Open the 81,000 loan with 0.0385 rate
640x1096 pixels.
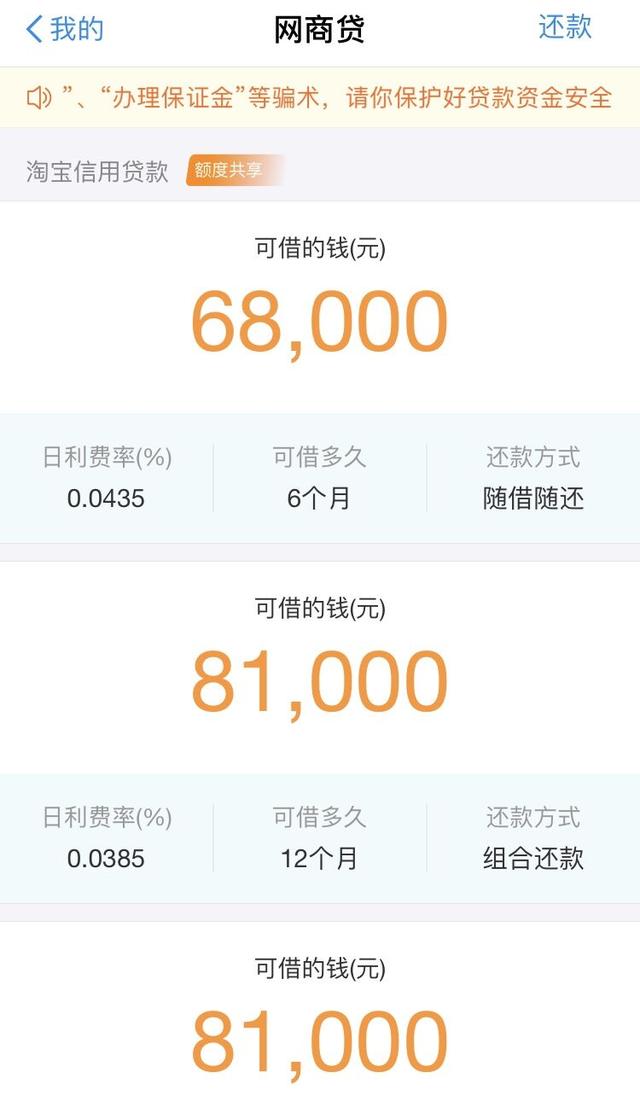(x=320, y=732)
